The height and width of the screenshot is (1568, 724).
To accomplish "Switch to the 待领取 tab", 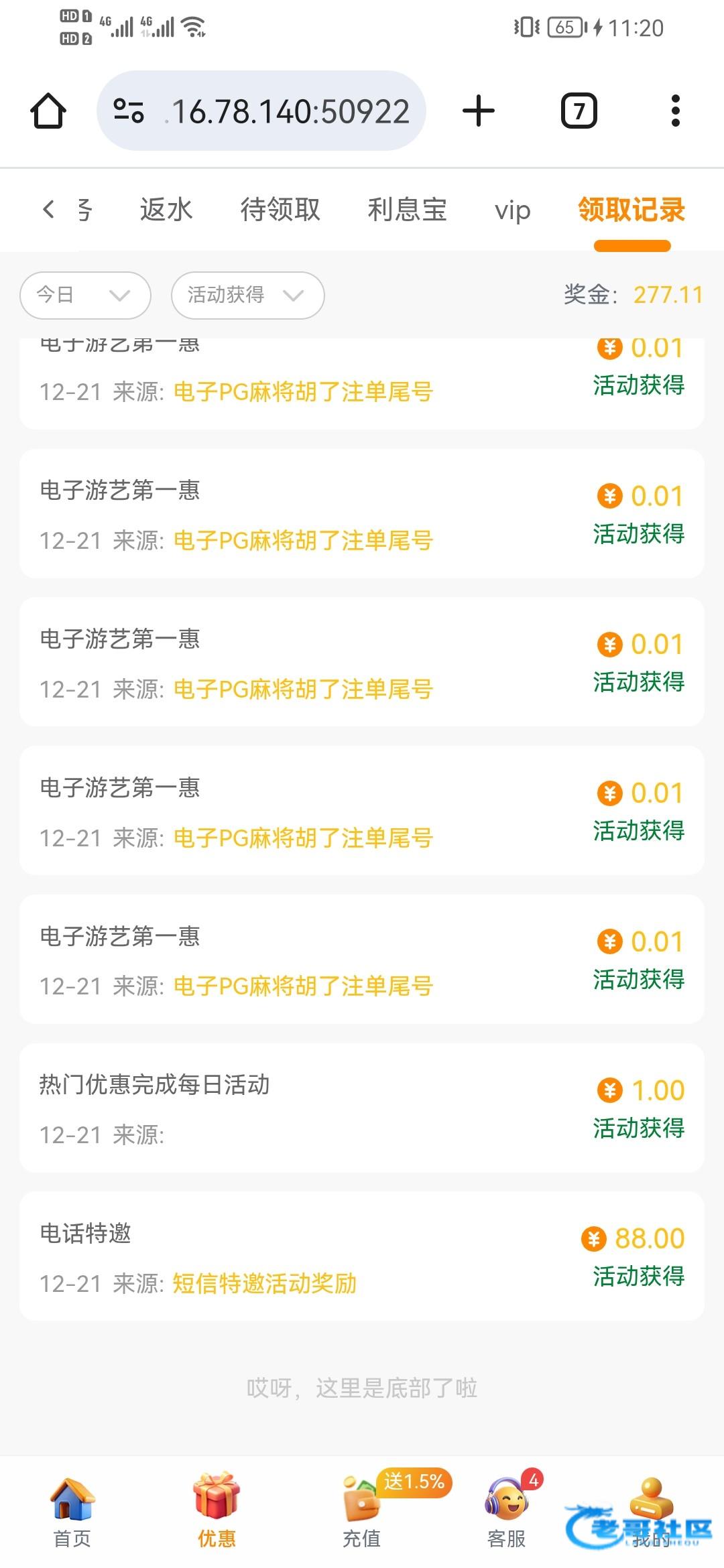I will pos(280,209).
